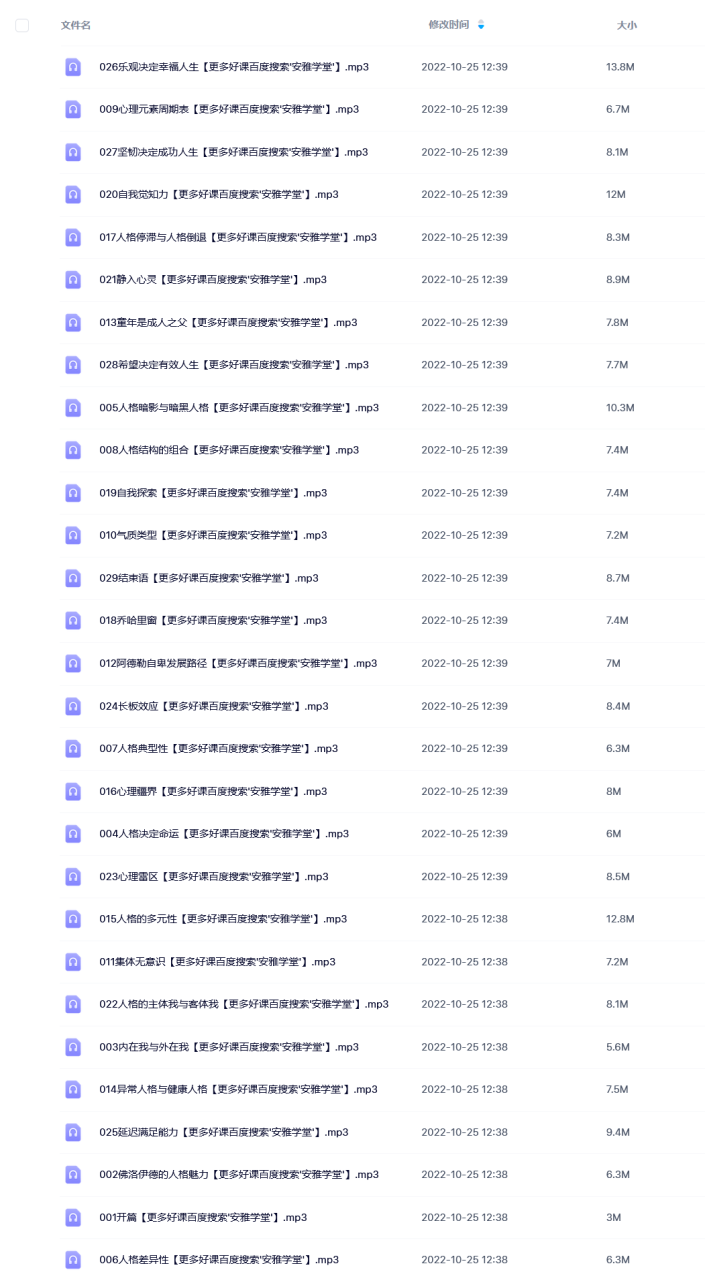Open file 005人格暗影与暗黑人格
The image size is (705, 1280).
pos(239,407)
